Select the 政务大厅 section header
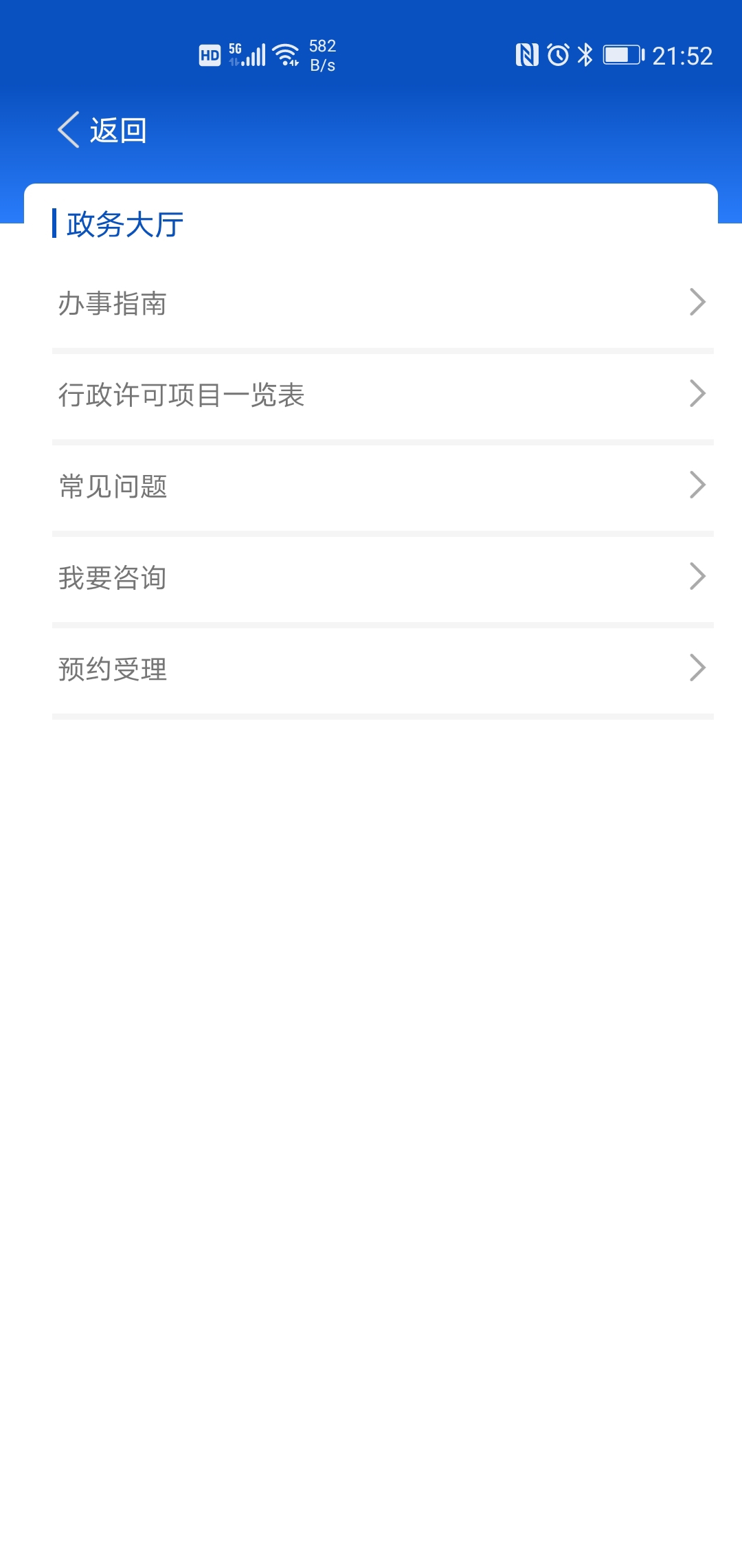The width and height of the screenshot is (742, 1568). click(x=124, y=223)
